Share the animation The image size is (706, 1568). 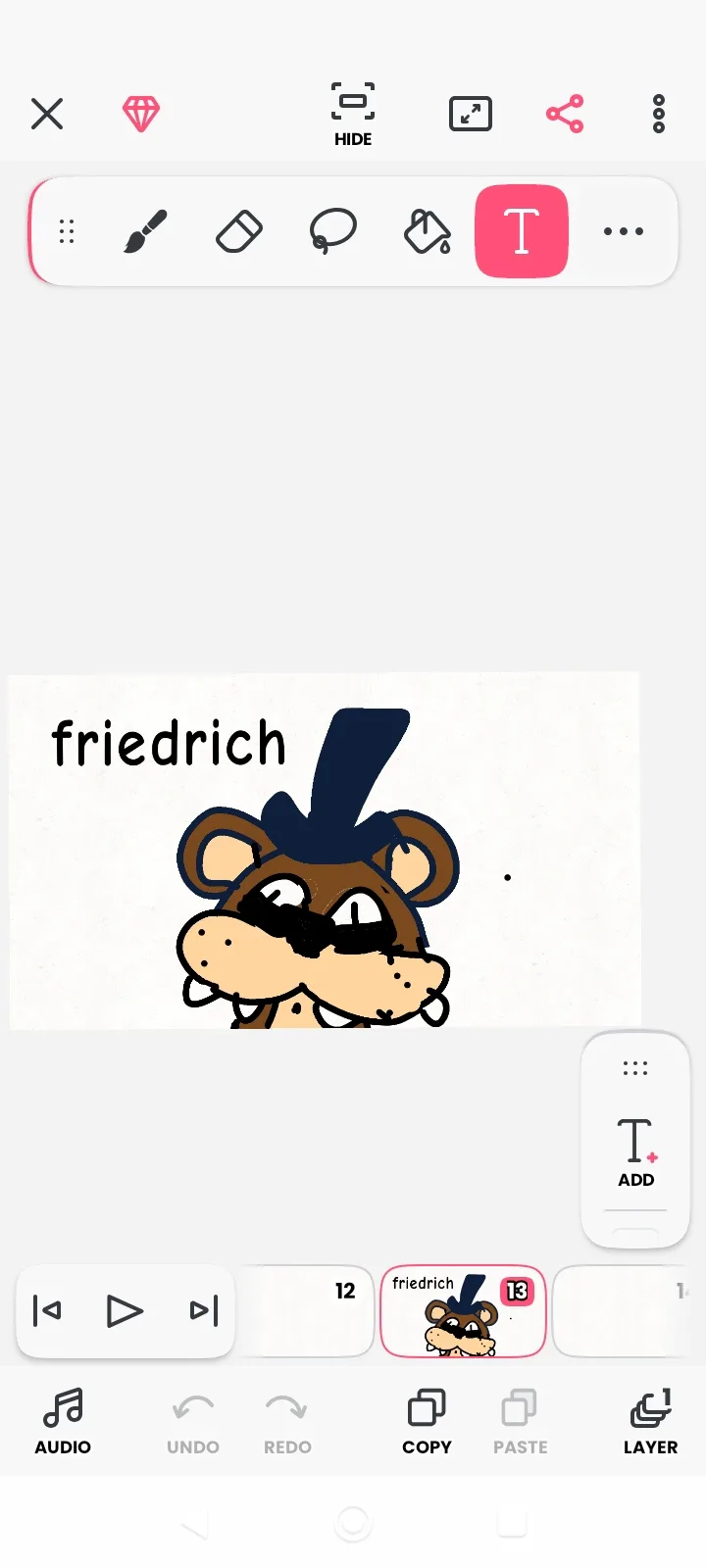[x=565, y=114]
